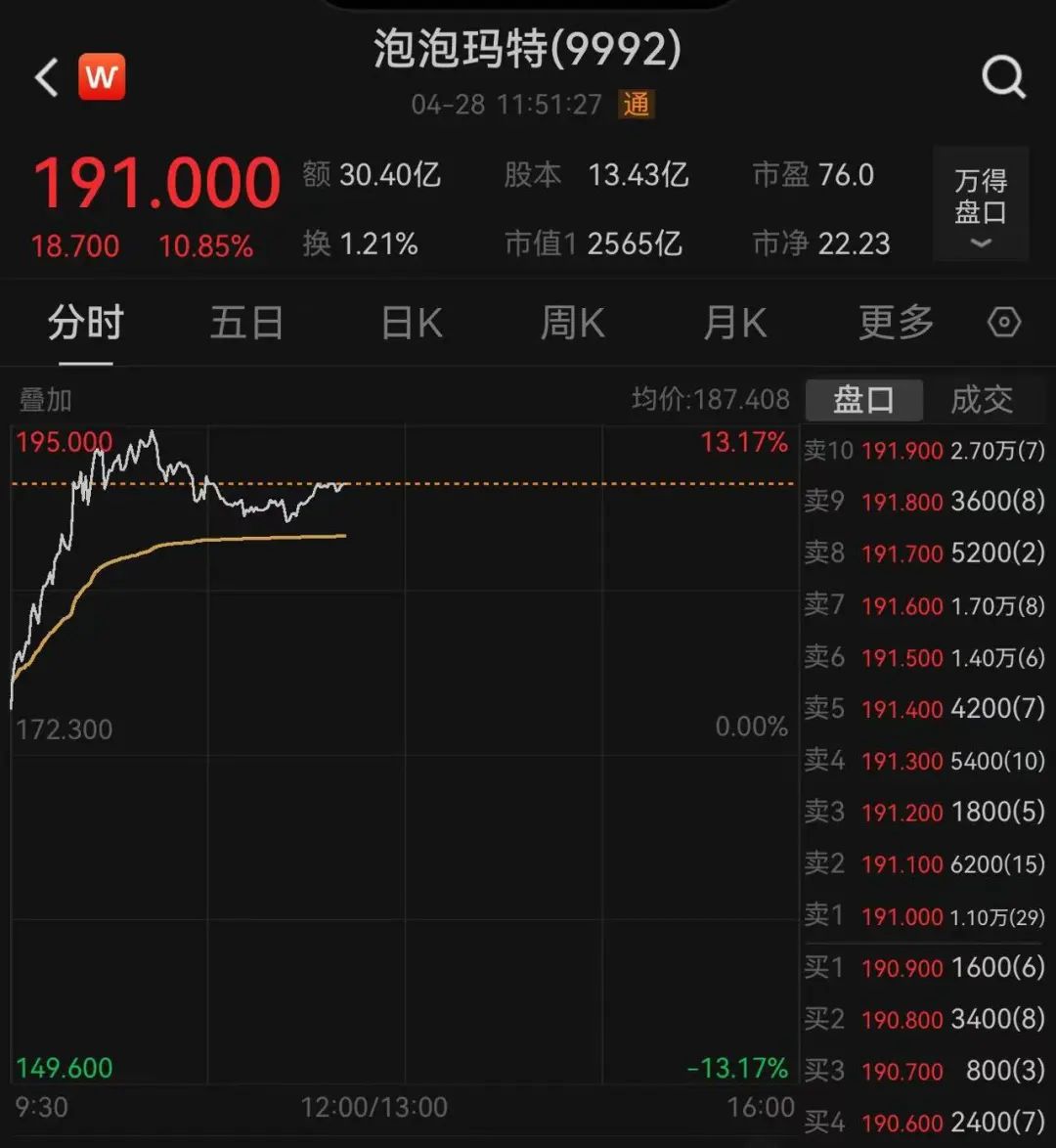The image size is (1056, 1148).
Task: Switch to the 日K chart tab
Action: tap(412, 323)
